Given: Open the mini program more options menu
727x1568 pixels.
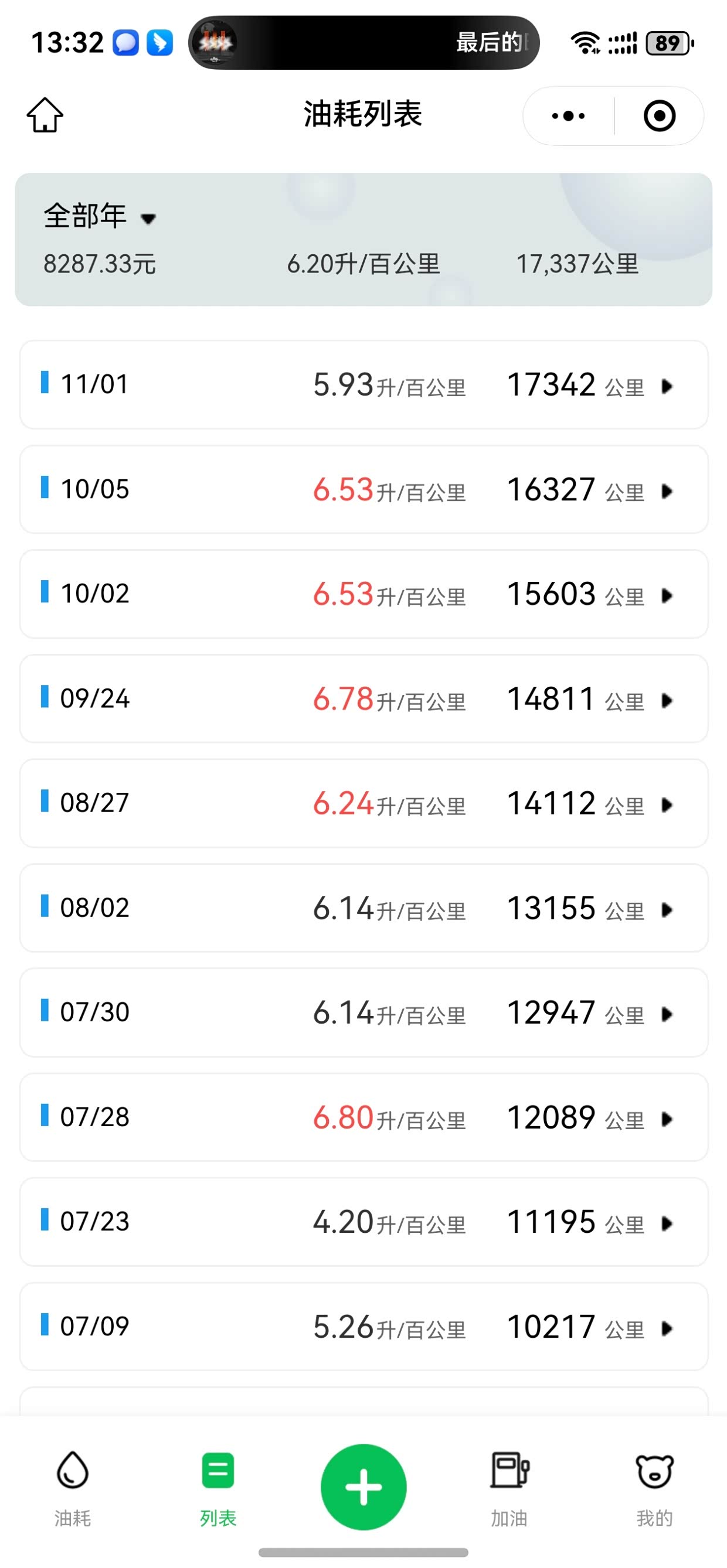Looking at the screenshot, I should pyautogui.click(x=568, y=115).
